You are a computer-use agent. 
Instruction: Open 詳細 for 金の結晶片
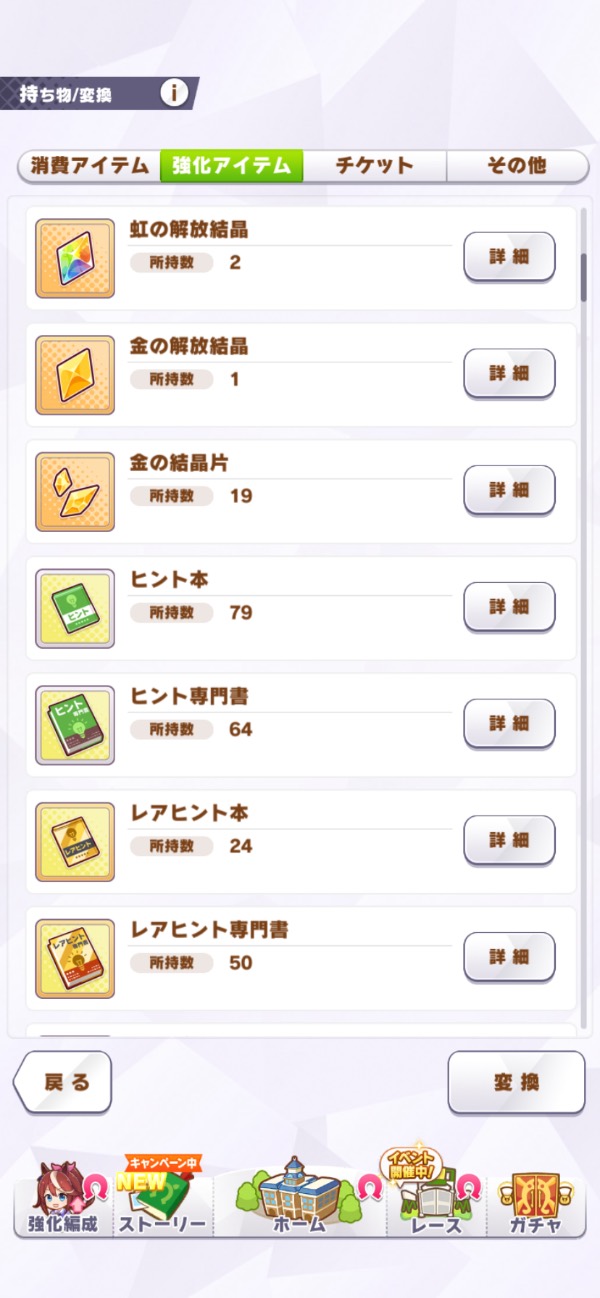pyautogui.click(x=509, y=490)
